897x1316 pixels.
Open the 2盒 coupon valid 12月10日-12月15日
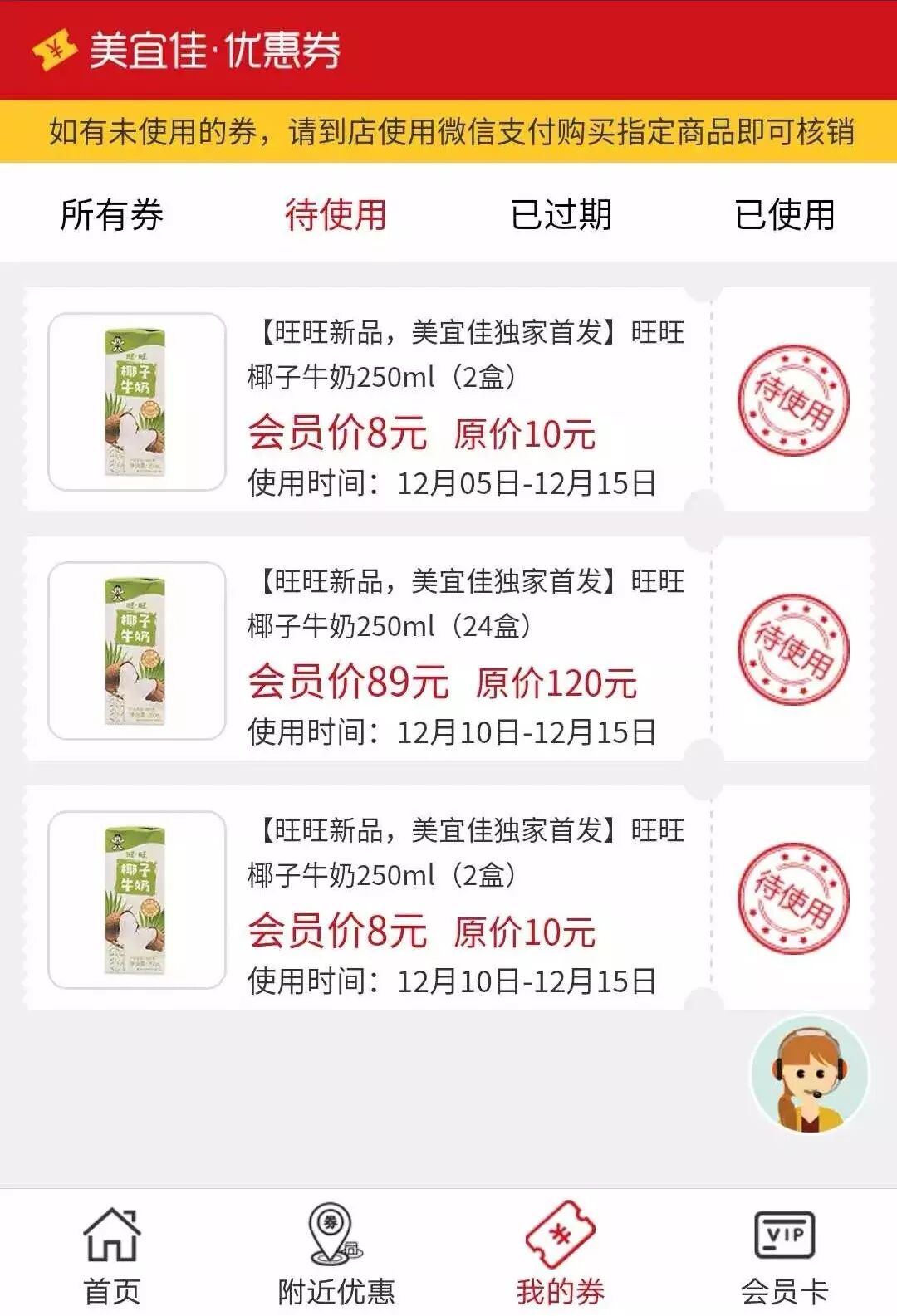(x=448, y=898)
